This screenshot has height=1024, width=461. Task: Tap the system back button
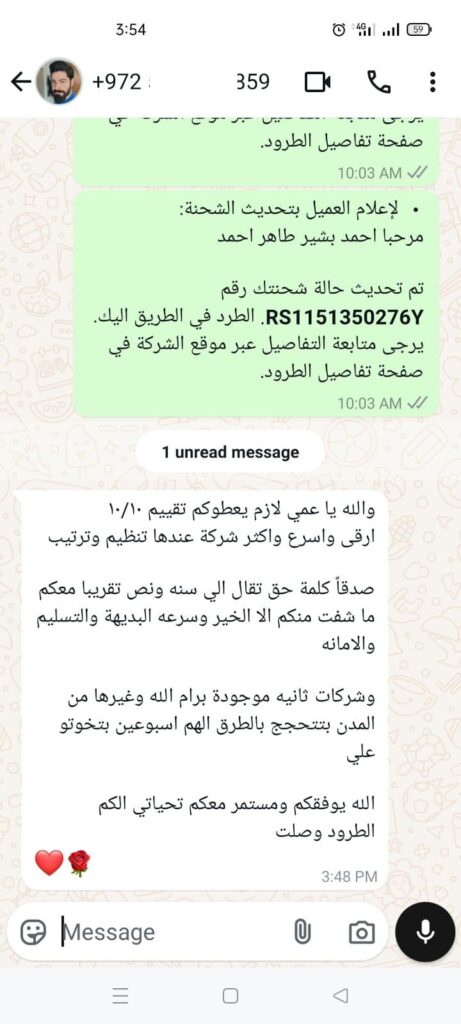click(340, 995)
